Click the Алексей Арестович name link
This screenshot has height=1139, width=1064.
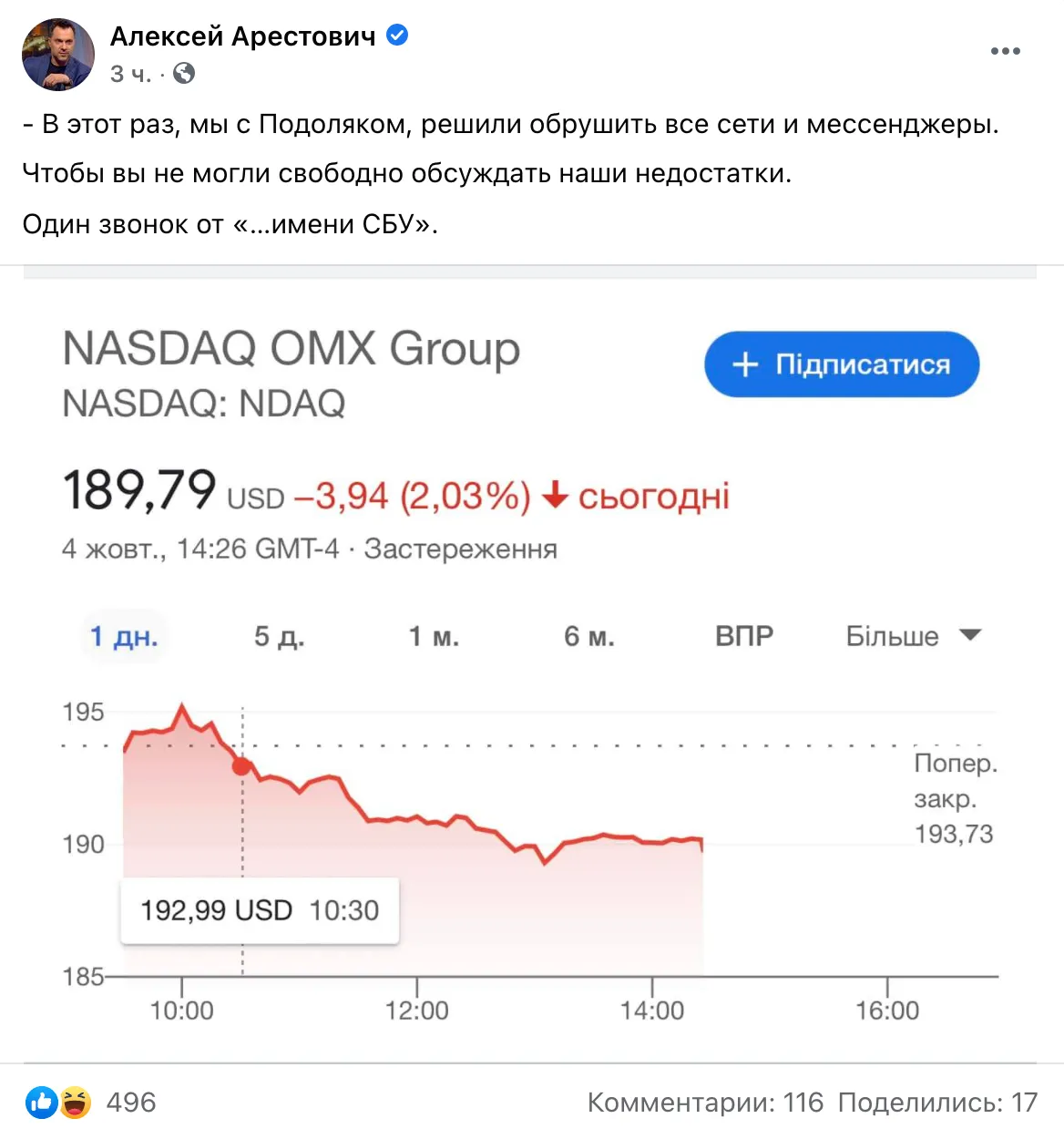tap(246, 36)
